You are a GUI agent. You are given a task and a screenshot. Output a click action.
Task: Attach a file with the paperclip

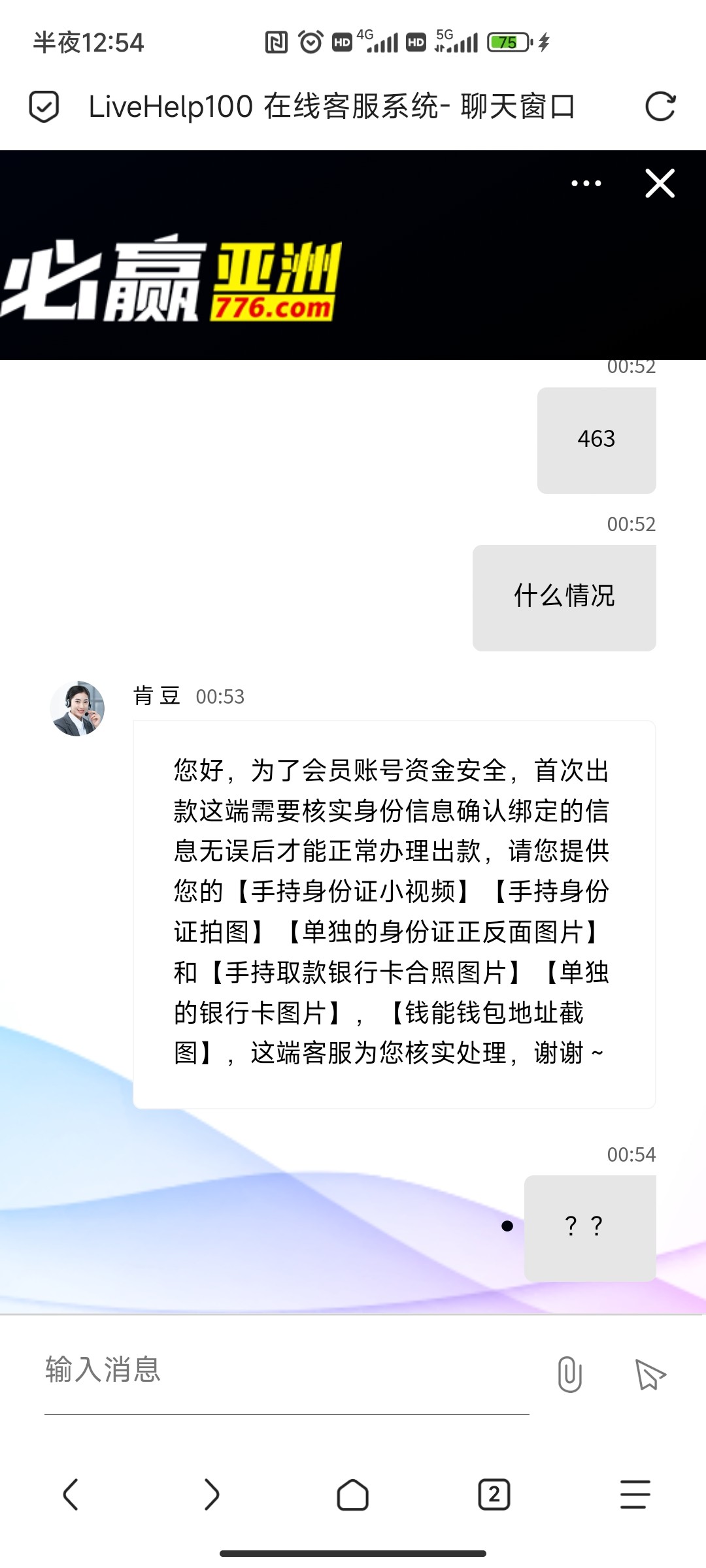[569, 1374]
